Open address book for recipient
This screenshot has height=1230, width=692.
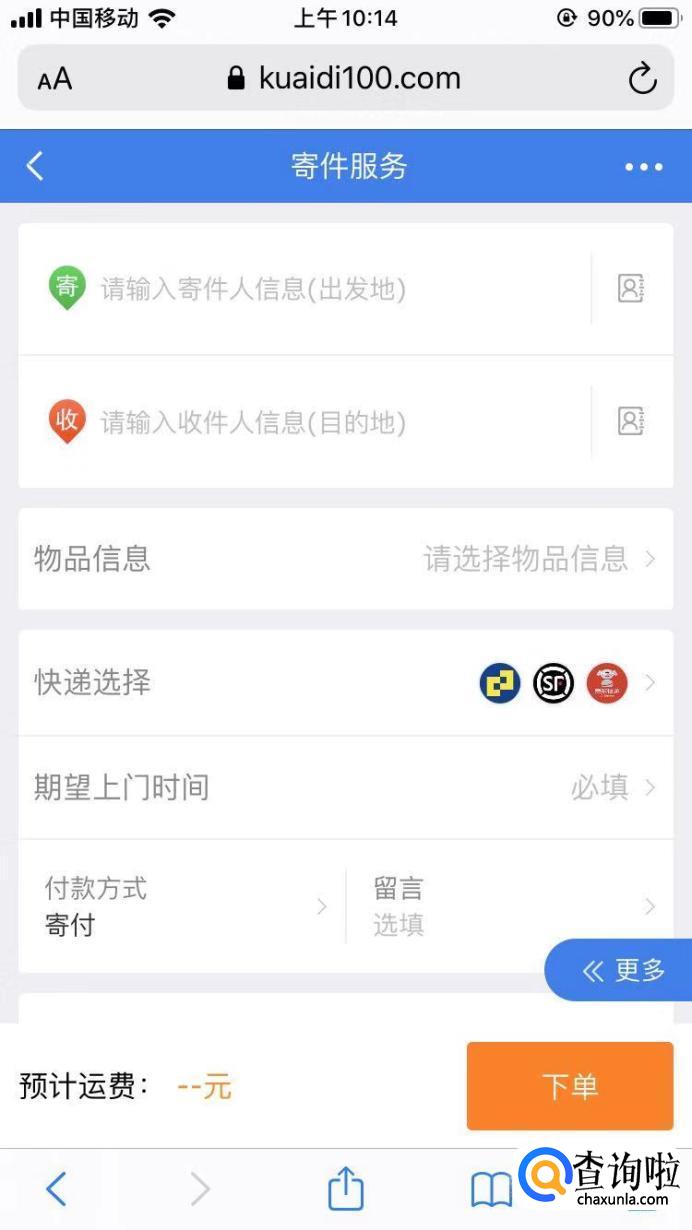630,422
